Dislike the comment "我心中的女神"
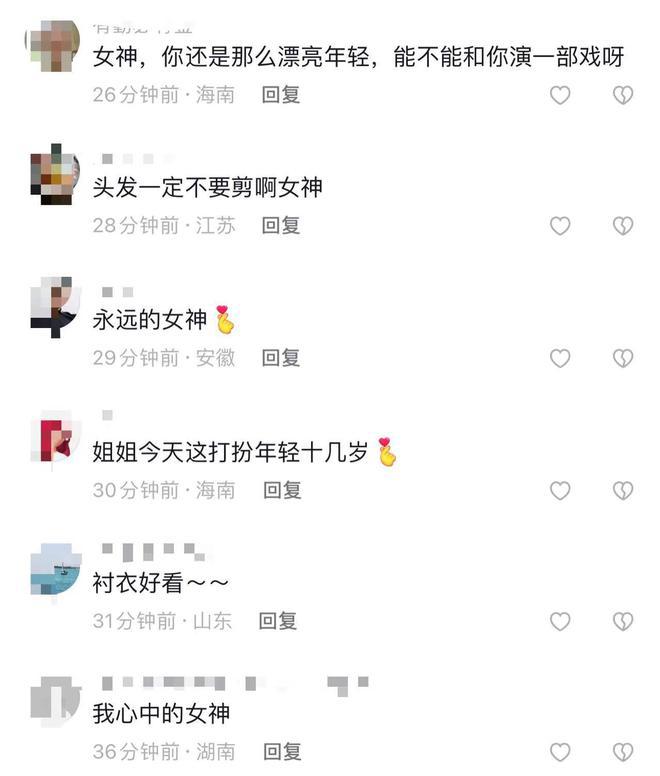 click(x=623, y=752)
